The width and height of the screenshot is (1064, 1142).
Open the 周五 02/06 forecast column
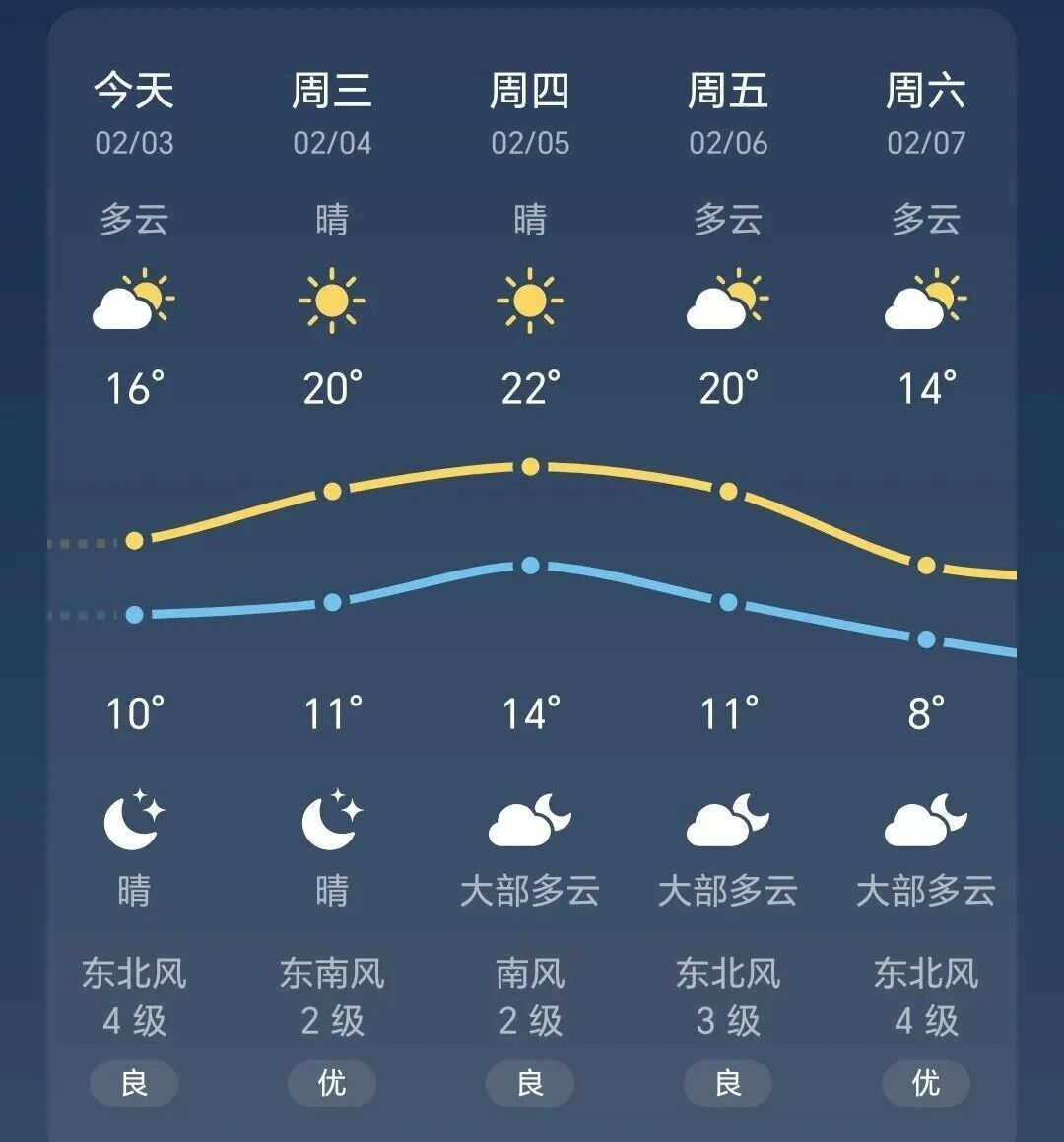click(x=728, y=113)
